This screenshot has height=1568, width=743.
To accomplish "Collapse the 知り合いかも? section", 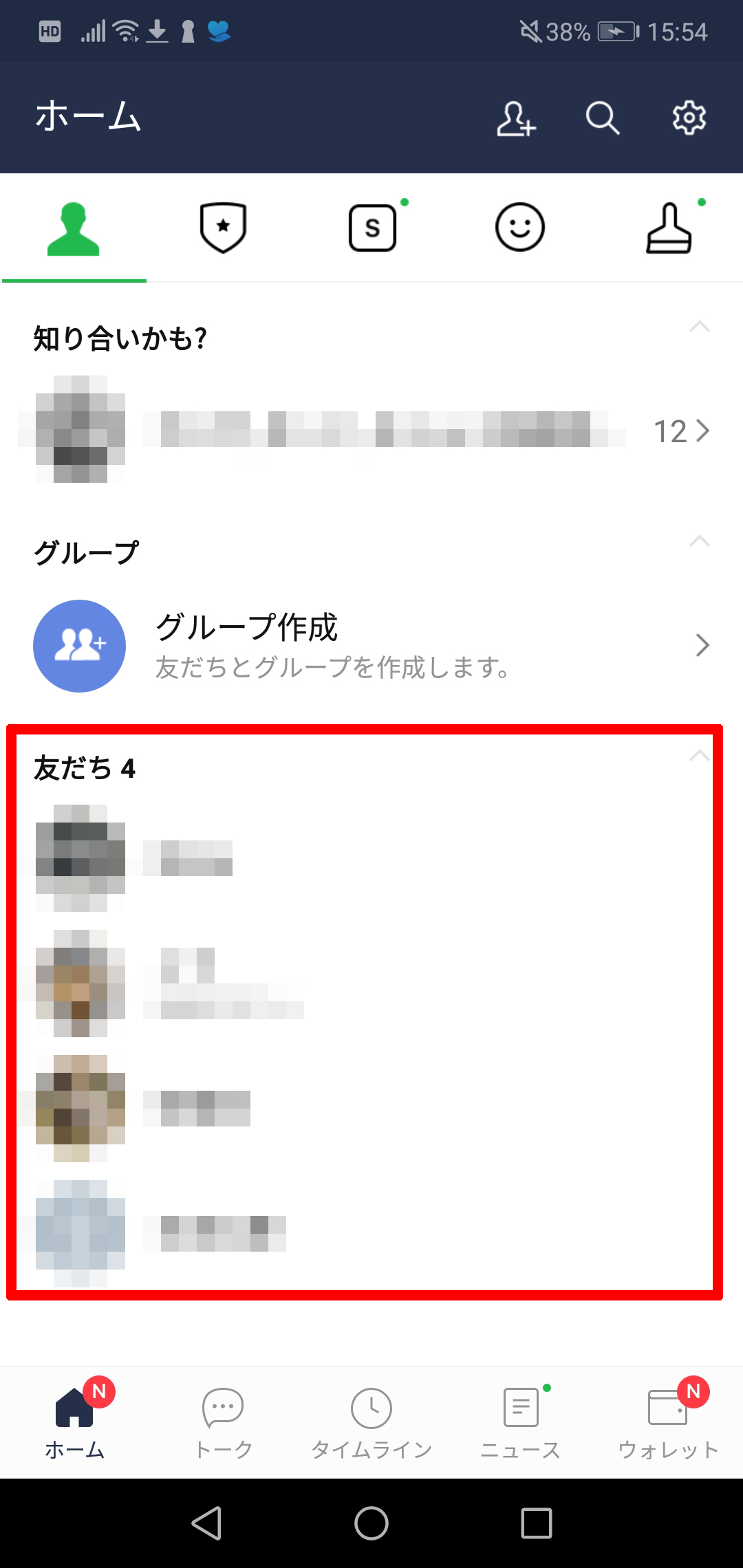I will coord(700,327).
